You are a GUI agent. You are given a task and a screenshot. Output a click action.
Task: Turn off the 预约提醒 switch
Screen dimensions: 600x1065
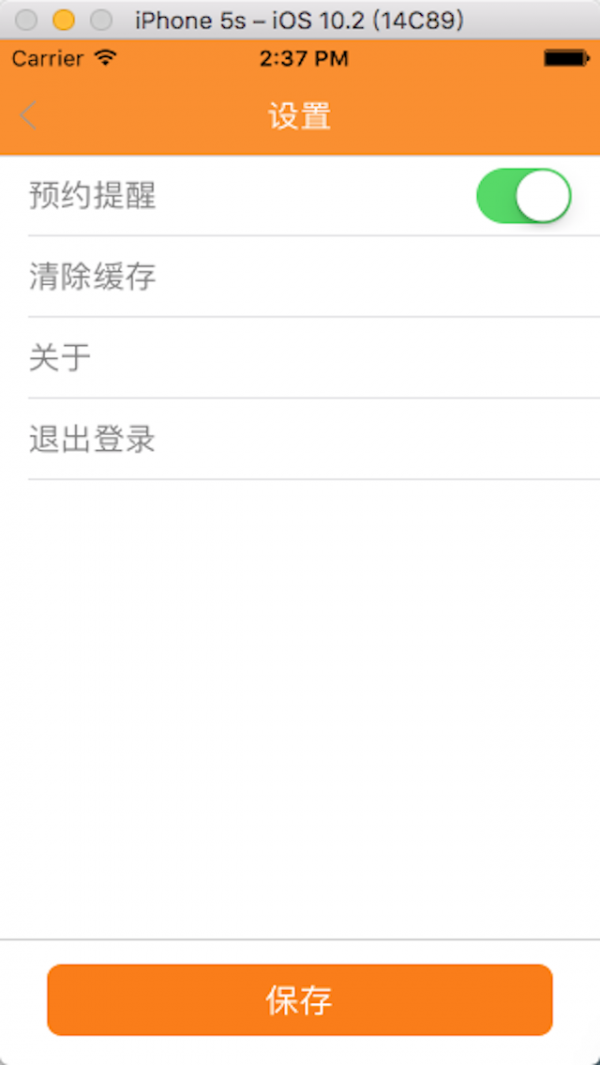point(523,196)
